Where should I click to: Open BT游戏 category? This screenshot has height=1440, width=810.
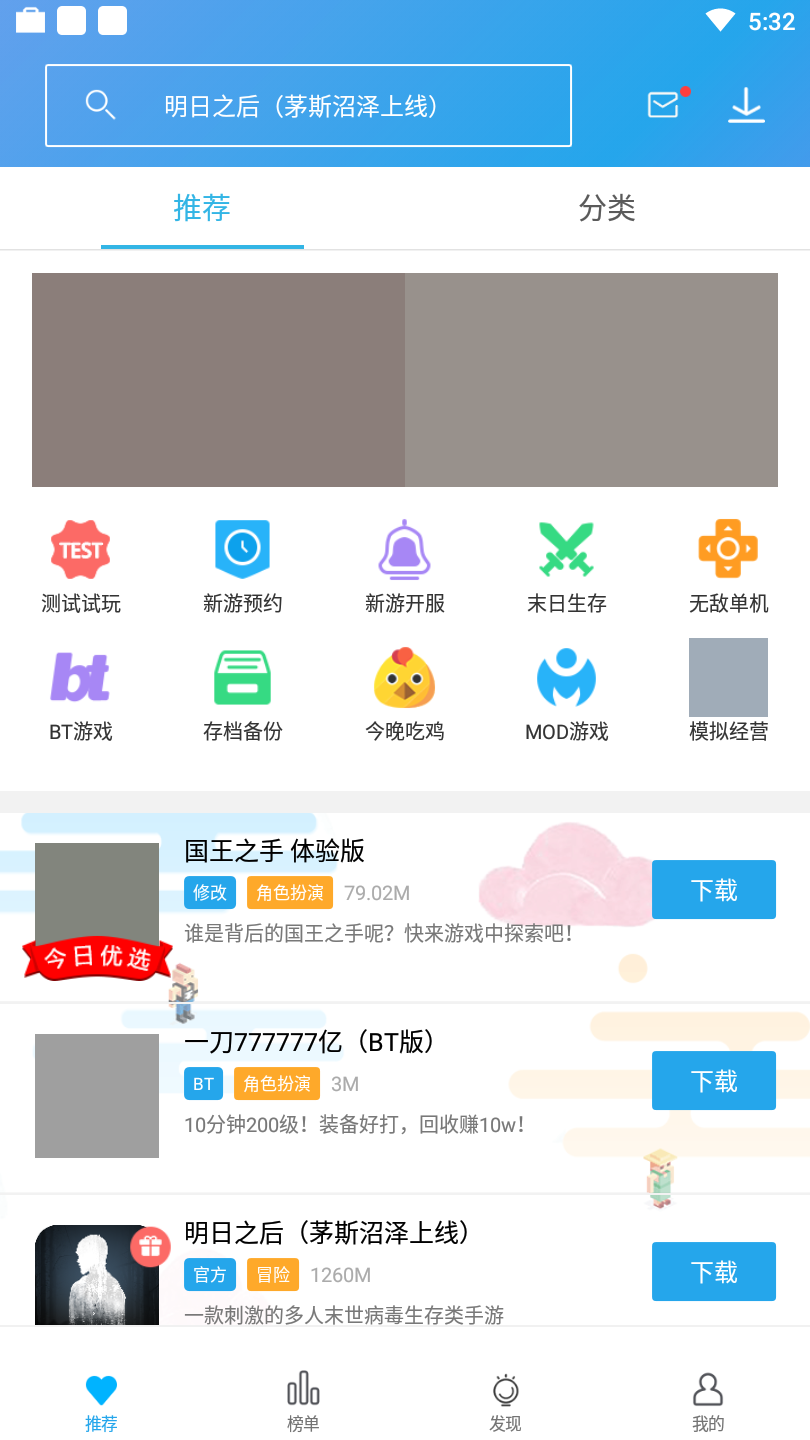coord(81,695)
